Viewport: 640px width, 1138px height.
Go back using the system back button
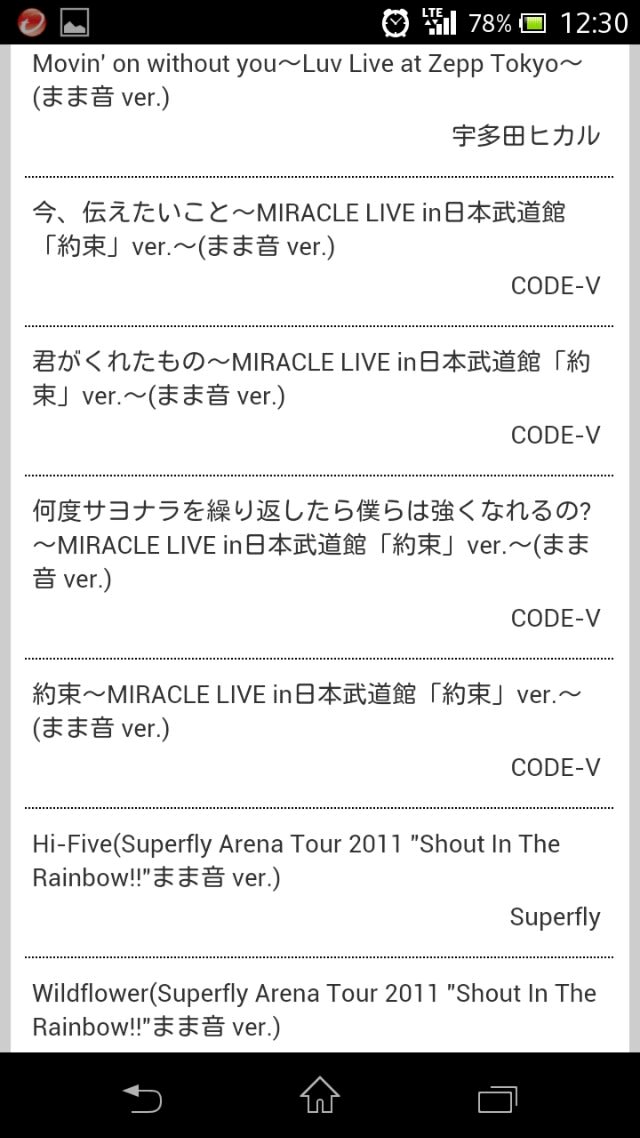(142, 1097)
